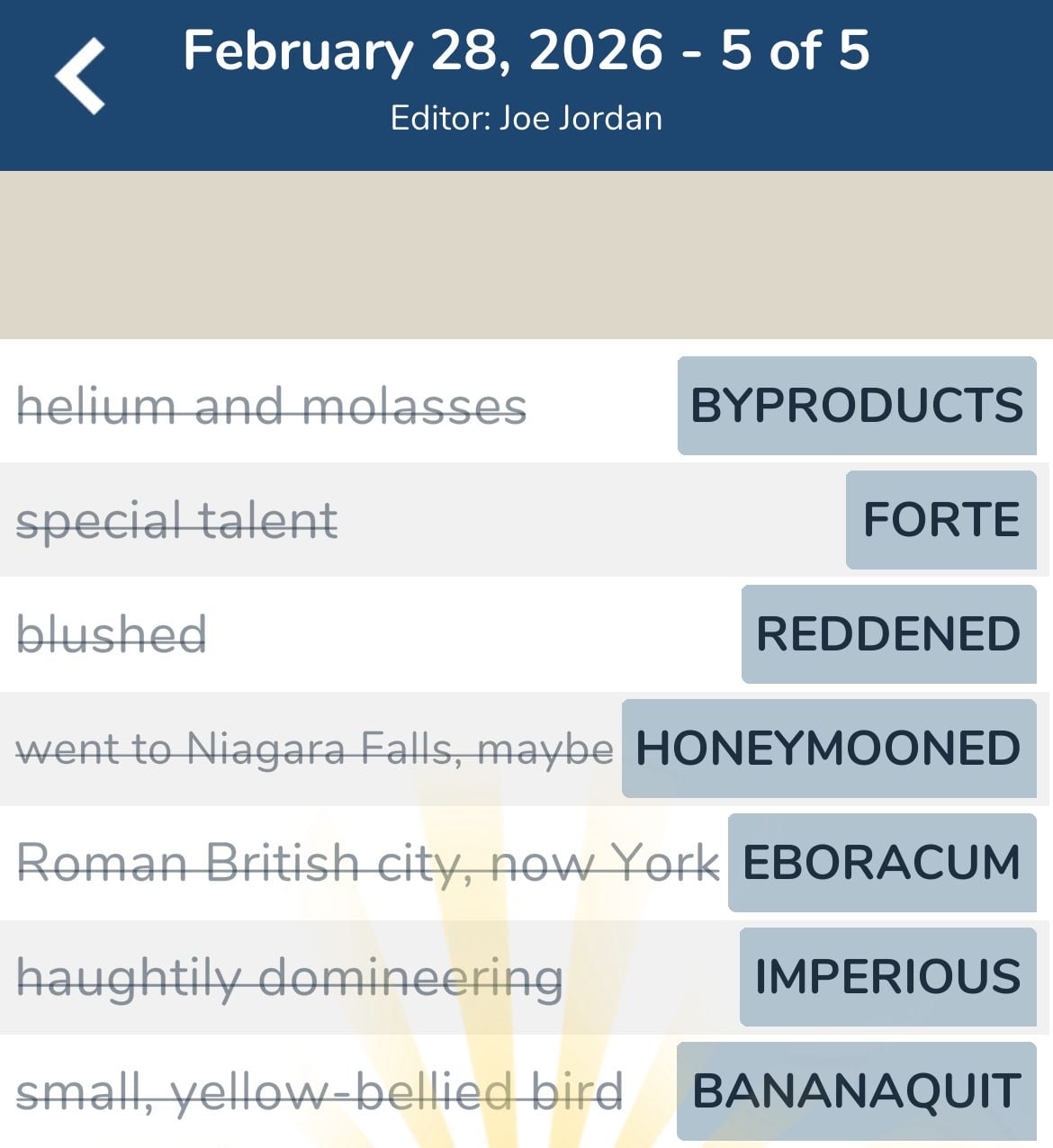Tap the EBORACUM answer tile
The height and width of the screenshot is (1148, 1053).
coord(880,863)
